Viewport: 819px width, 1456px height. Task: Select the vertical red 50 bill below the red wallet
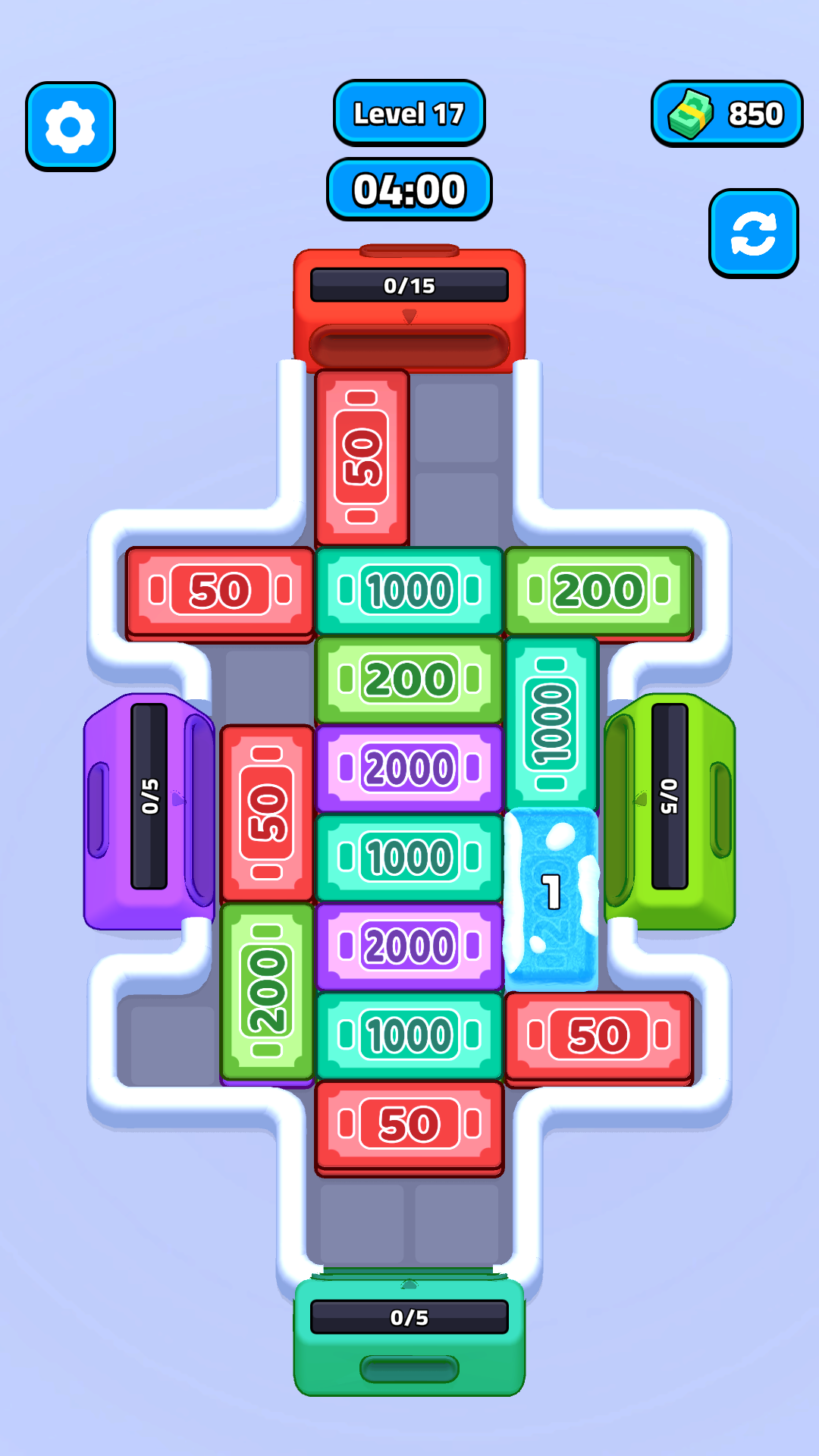362,457
